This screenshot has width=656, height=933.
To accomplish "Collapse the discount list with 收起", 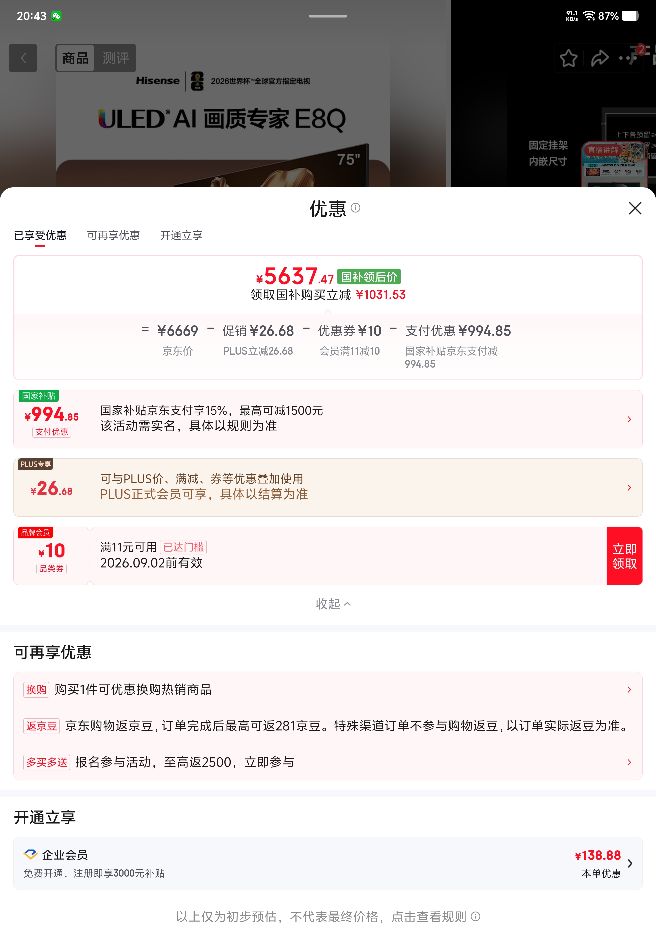I will pyautogui.click(x=333, y=603).
